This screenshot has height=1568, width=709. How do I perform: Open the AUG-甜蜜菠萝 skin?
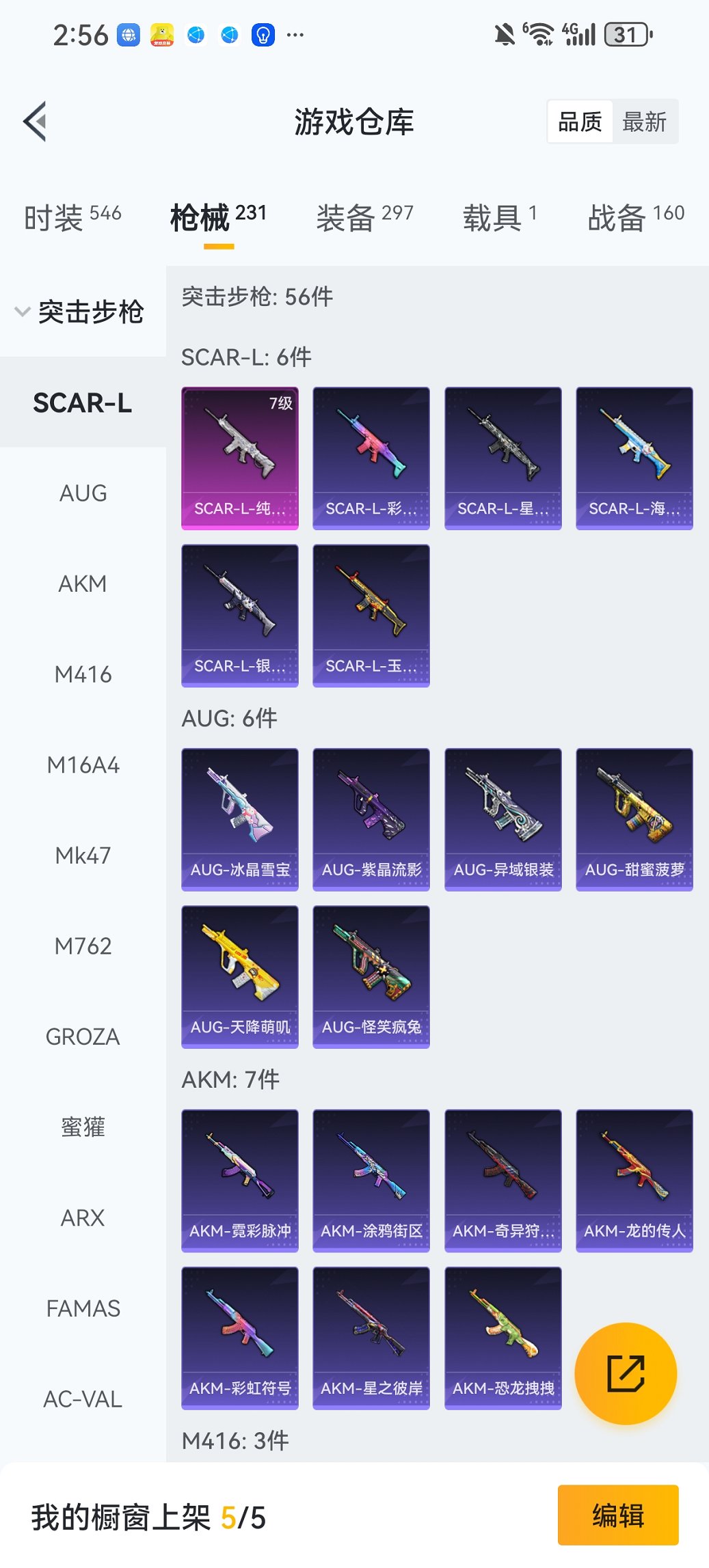pyautogui.click(x=634, y=819)
